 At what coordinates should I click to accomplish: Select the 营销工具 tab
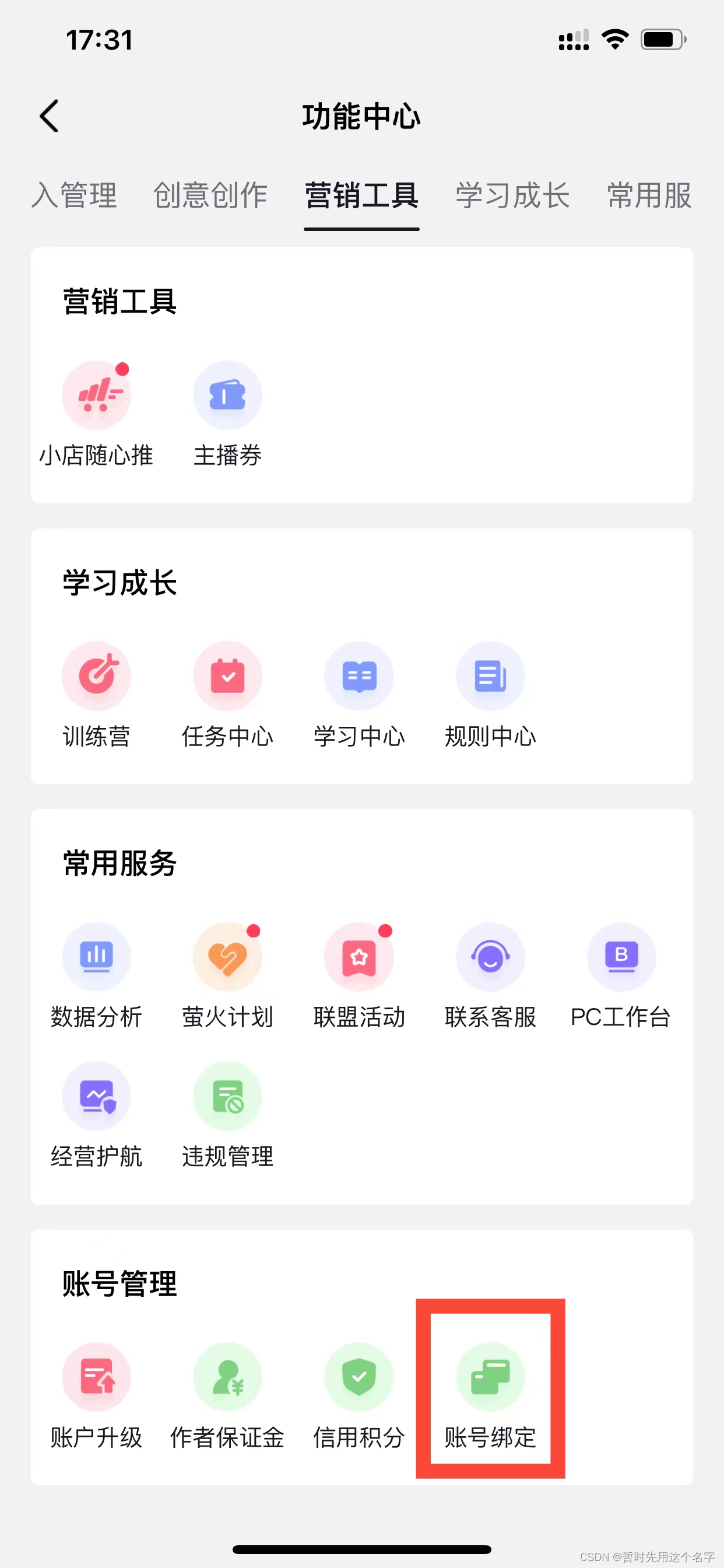[361, 195]
